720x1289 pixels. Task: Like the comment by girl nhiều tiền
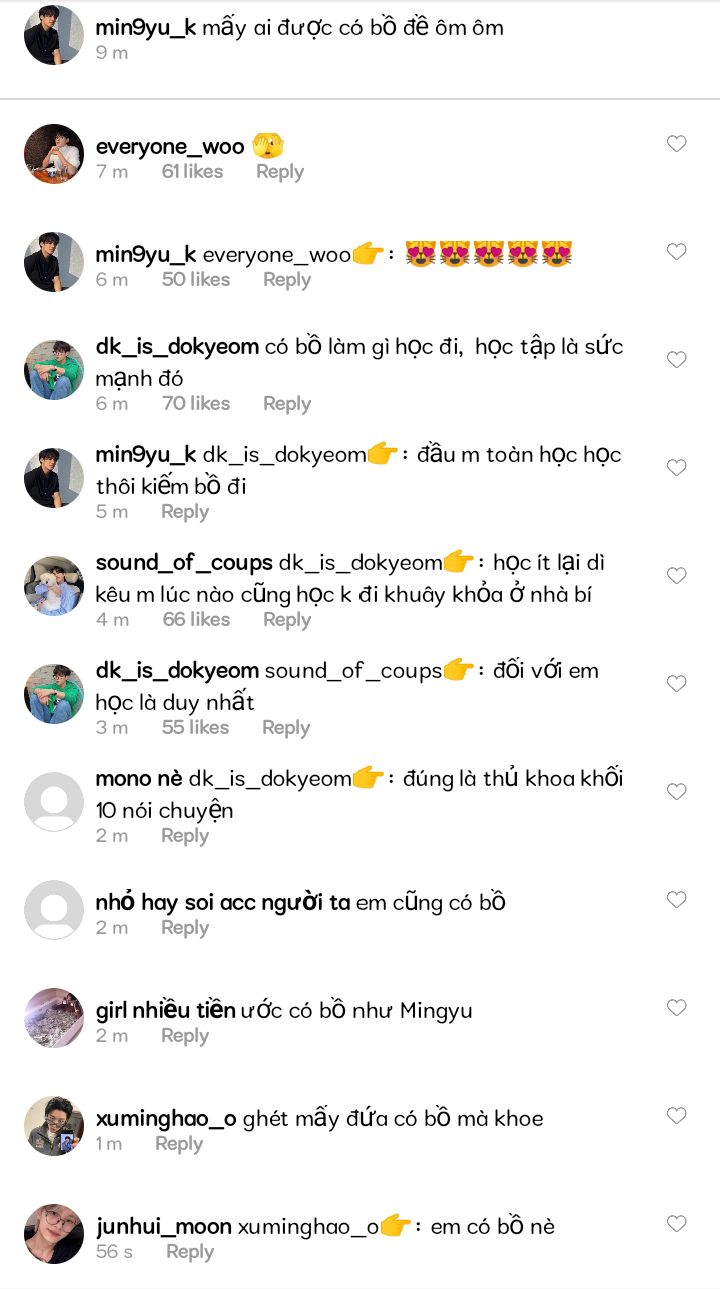click(677, 1008)
